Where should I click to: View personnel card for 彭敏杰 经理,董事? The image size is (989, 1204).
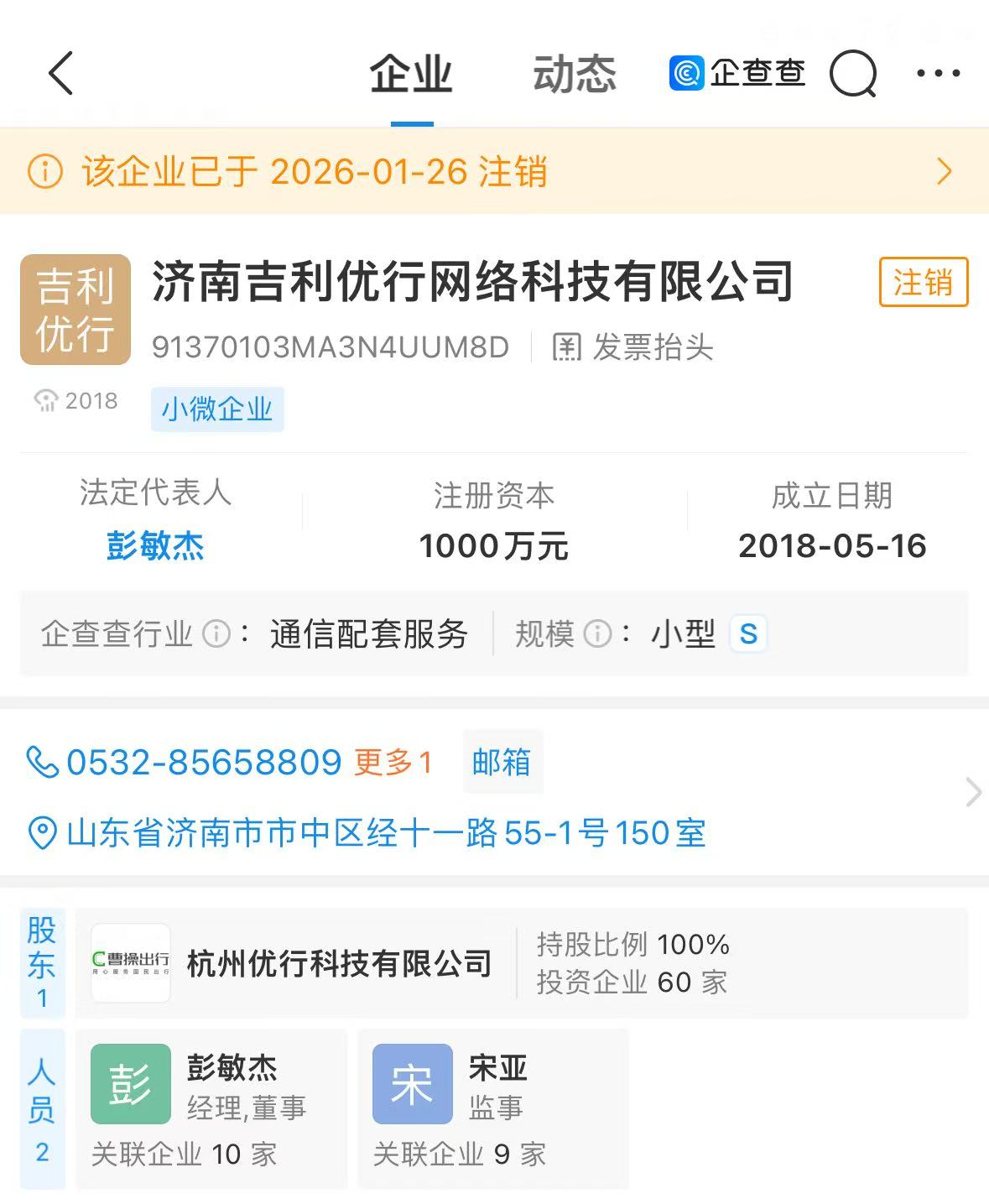coord(211,1108)
